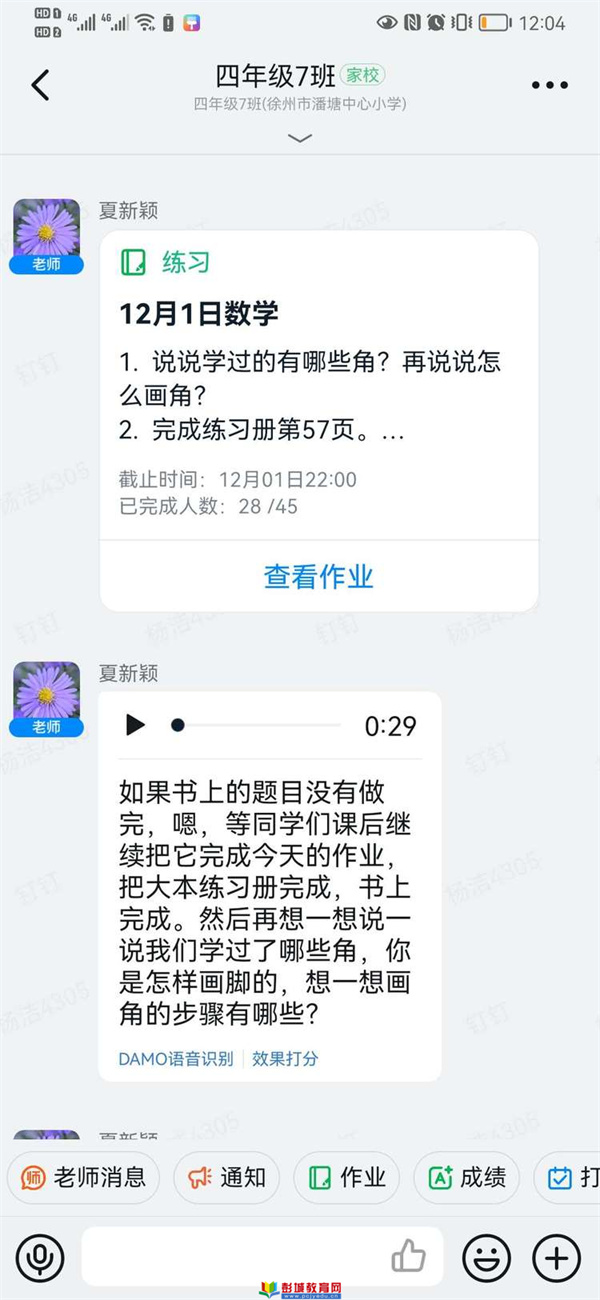
Task: Open the three-dot more options menu
Action: click(x=549, y=86)
